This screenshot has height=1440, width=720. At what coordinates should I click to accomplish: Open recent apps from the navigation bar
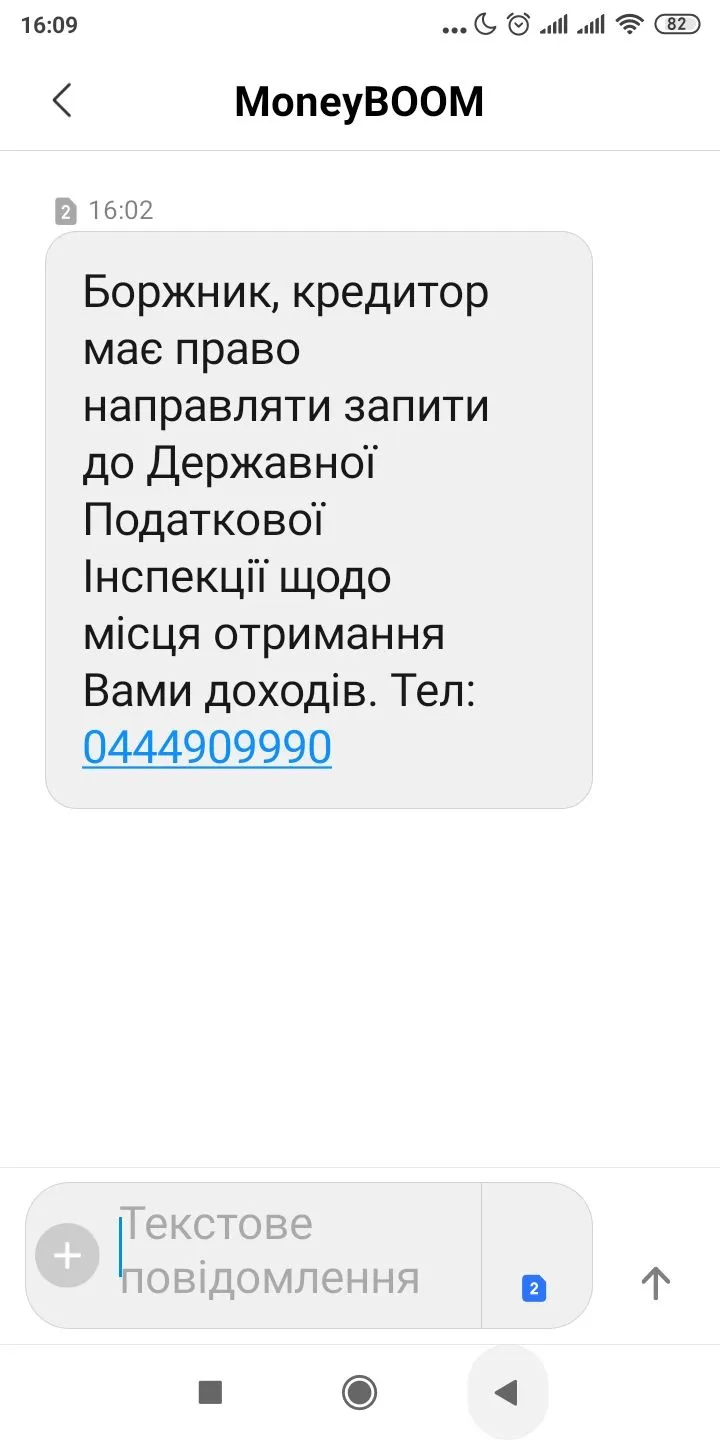(x=210, y=1392)
